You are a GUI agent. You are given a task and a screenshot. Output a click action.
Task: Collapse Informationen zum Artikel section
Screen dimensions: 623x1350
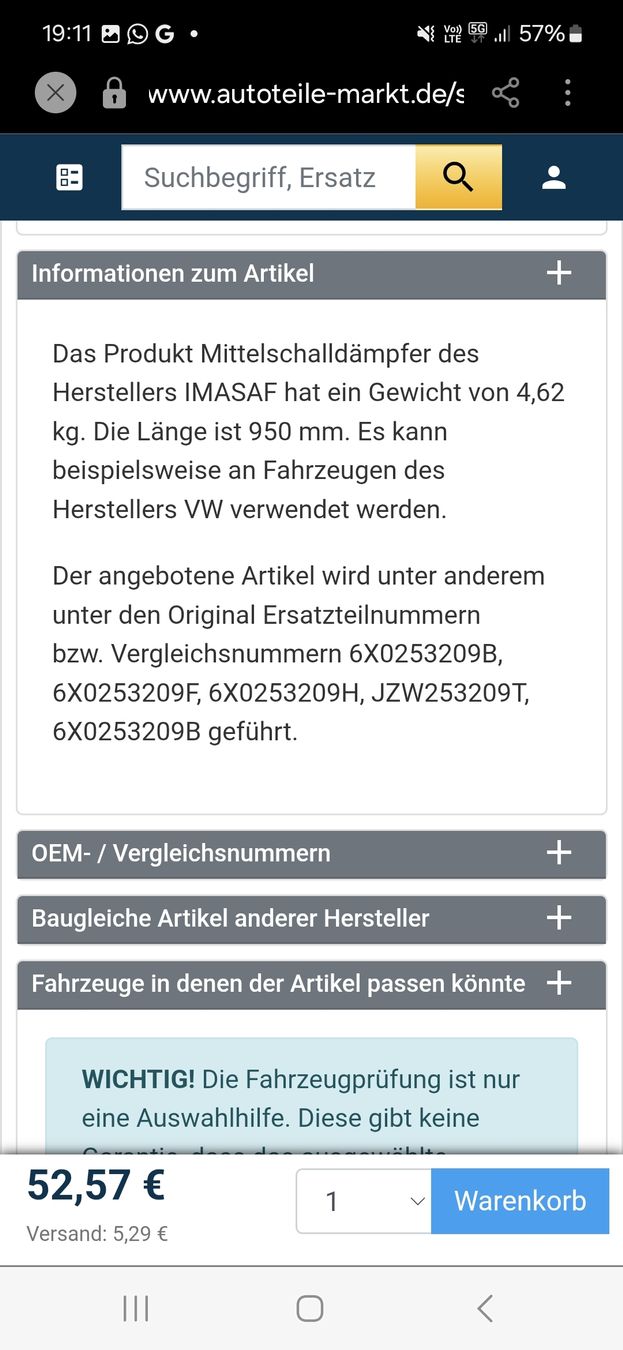[558, 273]
